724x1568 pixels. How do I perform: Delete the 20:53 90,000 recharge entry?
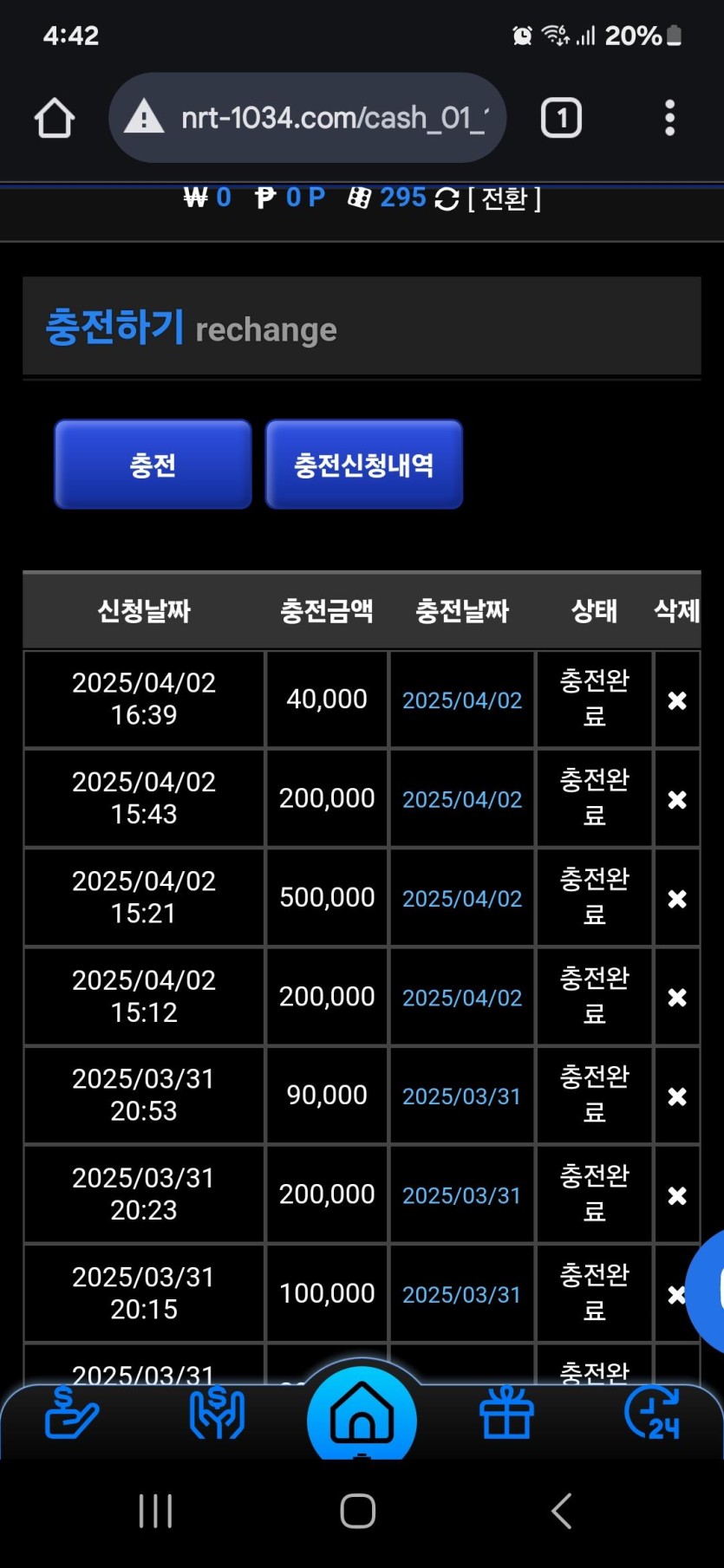pos(677,1096)
